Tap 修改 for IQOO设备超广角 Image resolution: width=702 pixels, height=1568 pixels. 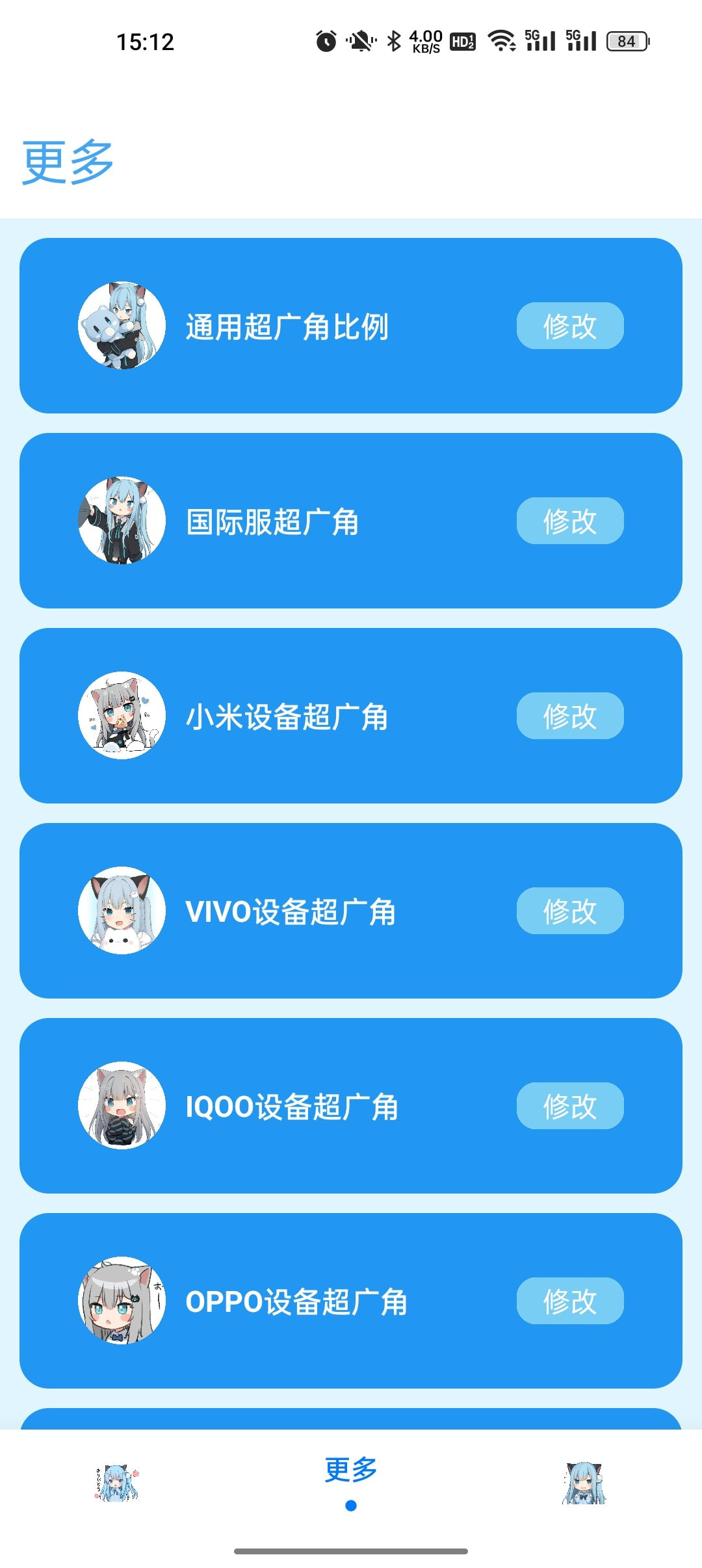[569, 1105]
